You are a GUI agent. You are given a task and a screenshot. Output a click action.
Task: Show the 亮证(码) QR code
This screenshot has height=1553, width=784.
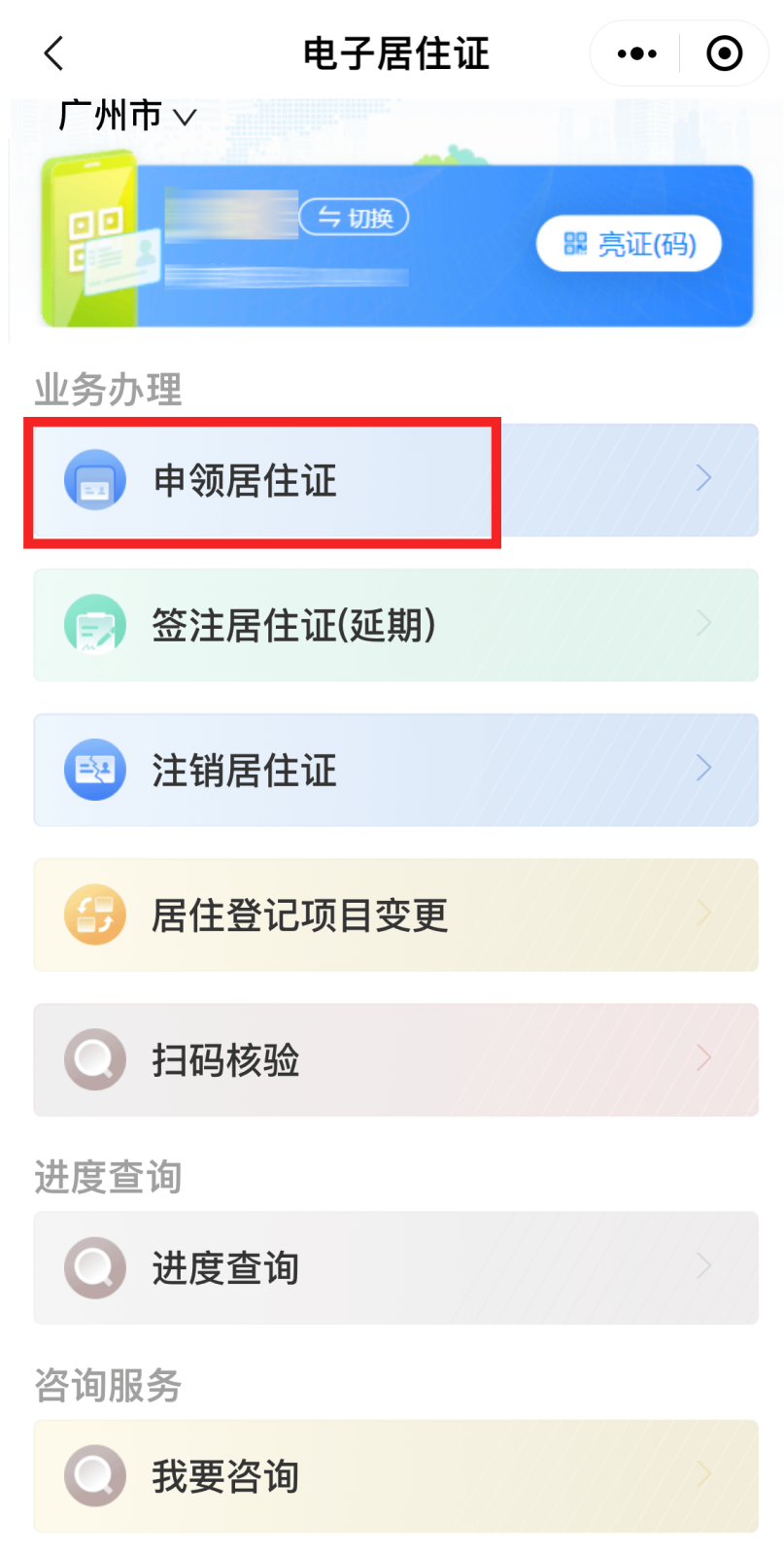pyautogui.click(x=629, y=244)
